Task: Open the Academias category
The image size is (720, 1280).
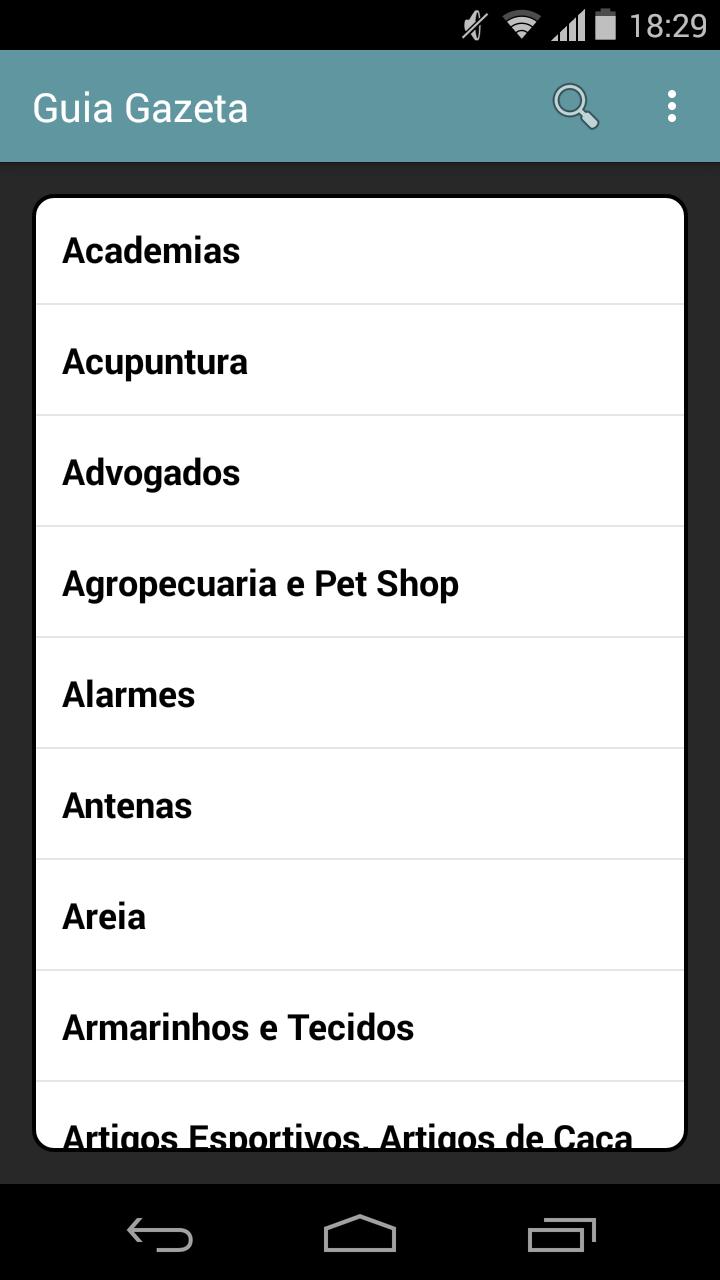Action: (360, 251)
